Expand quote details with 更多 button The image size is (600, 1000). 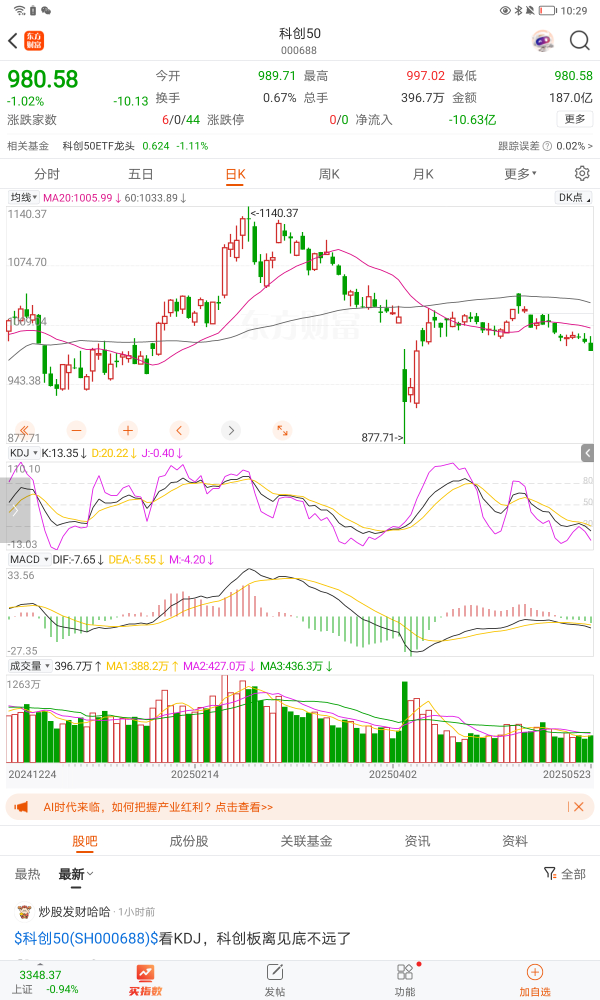click(x=575, y=119)
